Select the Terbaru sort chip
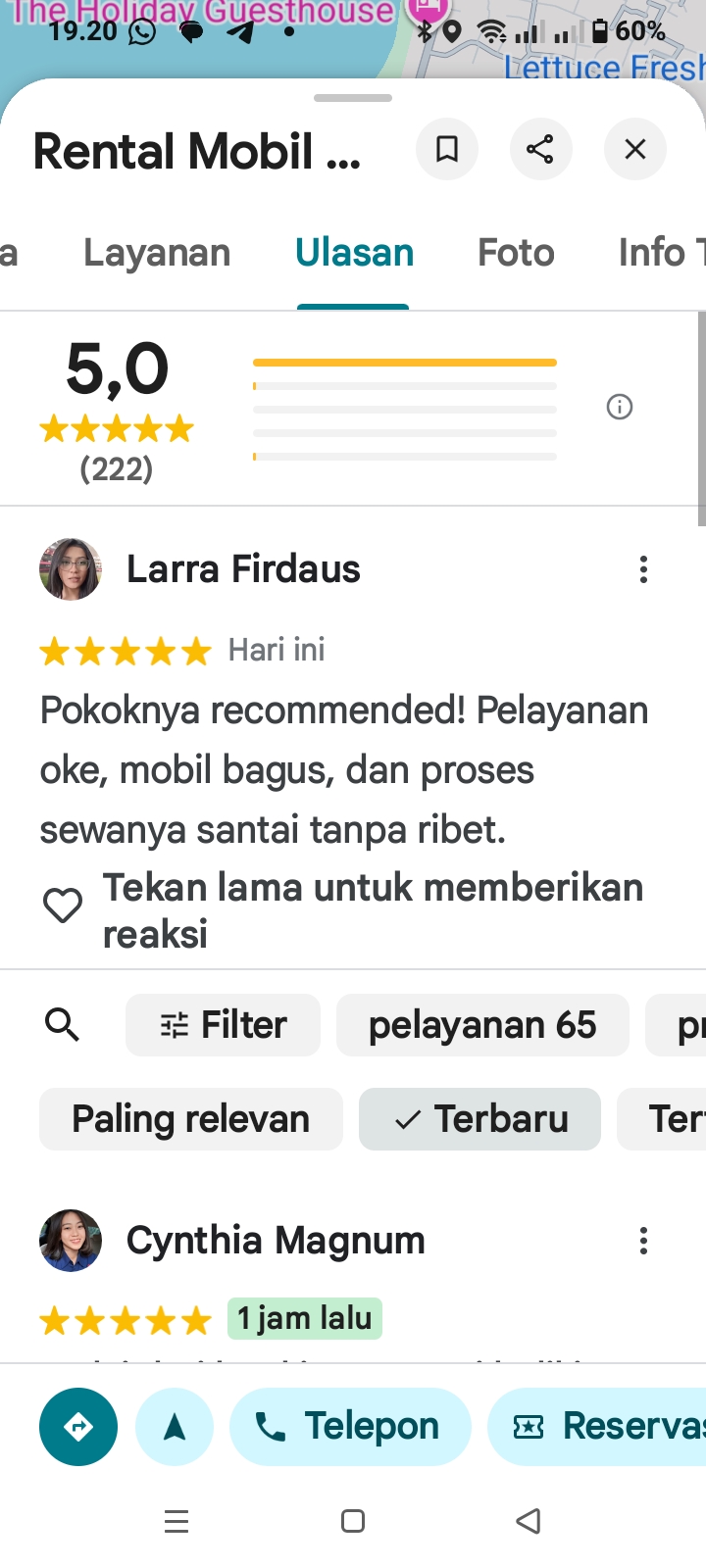Viewport: 706px width, 1568px height. tap(480, 1119)
